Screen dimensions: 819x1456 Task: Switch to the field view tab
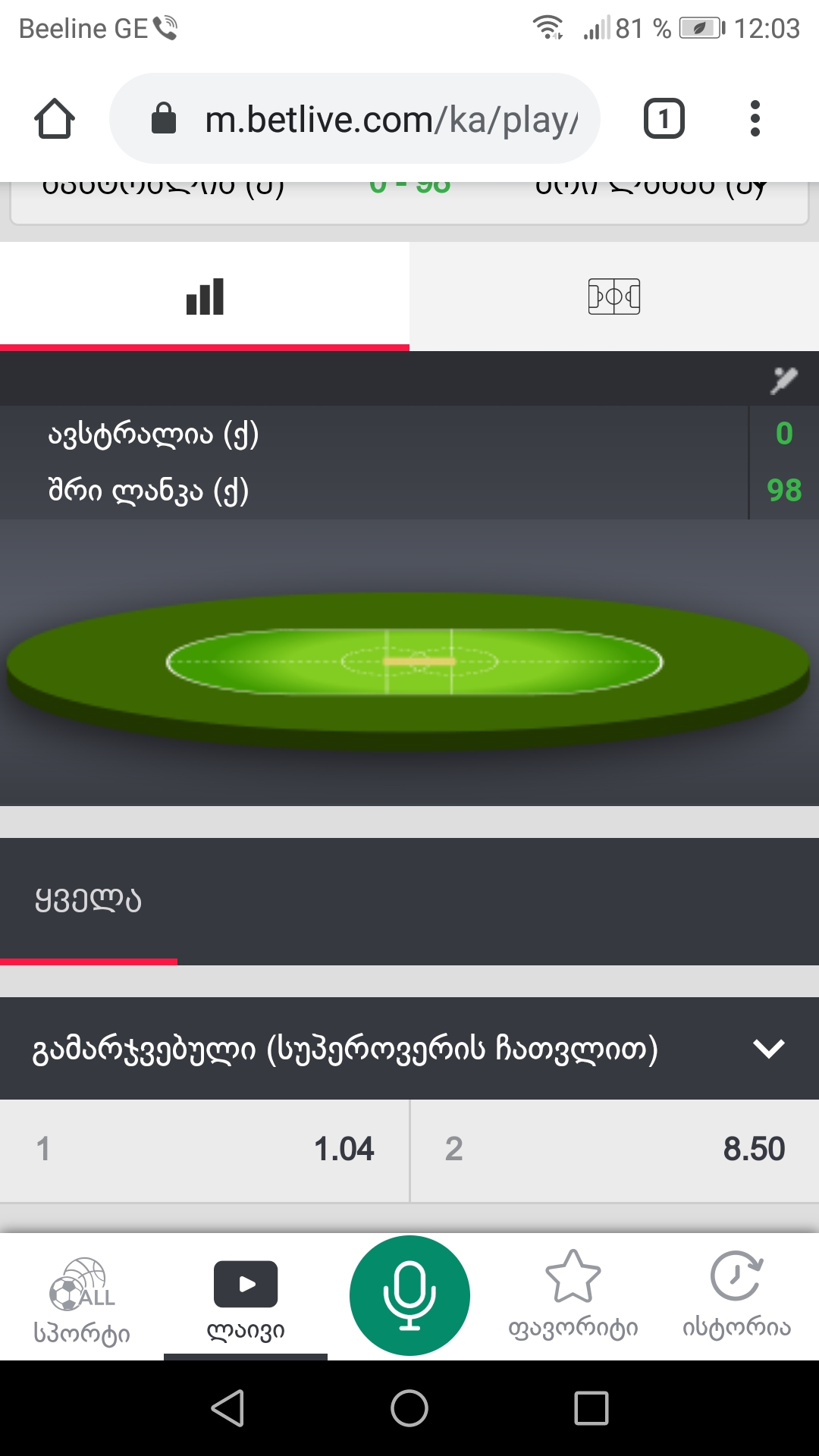pyautogui.click(x=613, y=297)
